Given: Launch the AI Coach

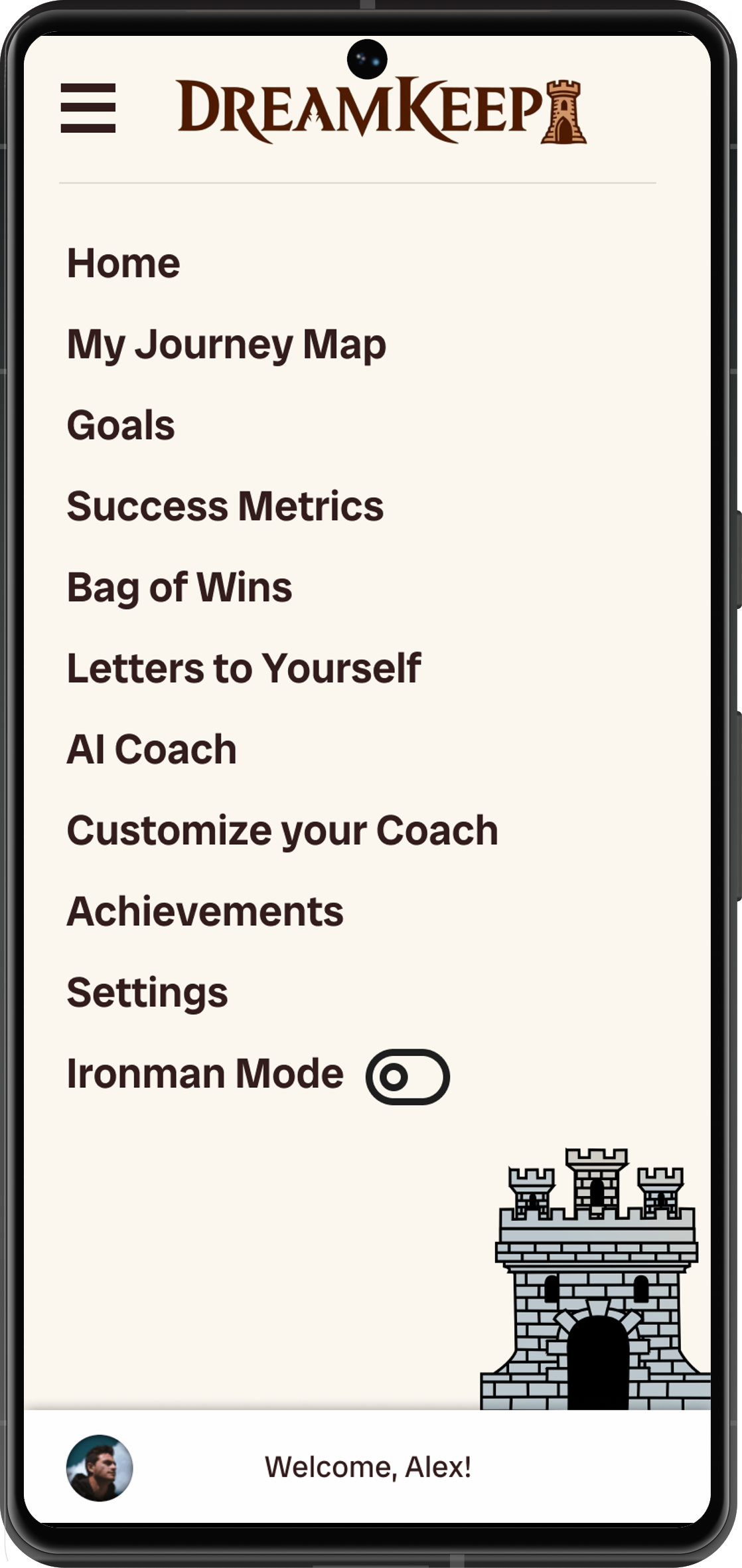Looking at the screenshot, I should [152, 749].
